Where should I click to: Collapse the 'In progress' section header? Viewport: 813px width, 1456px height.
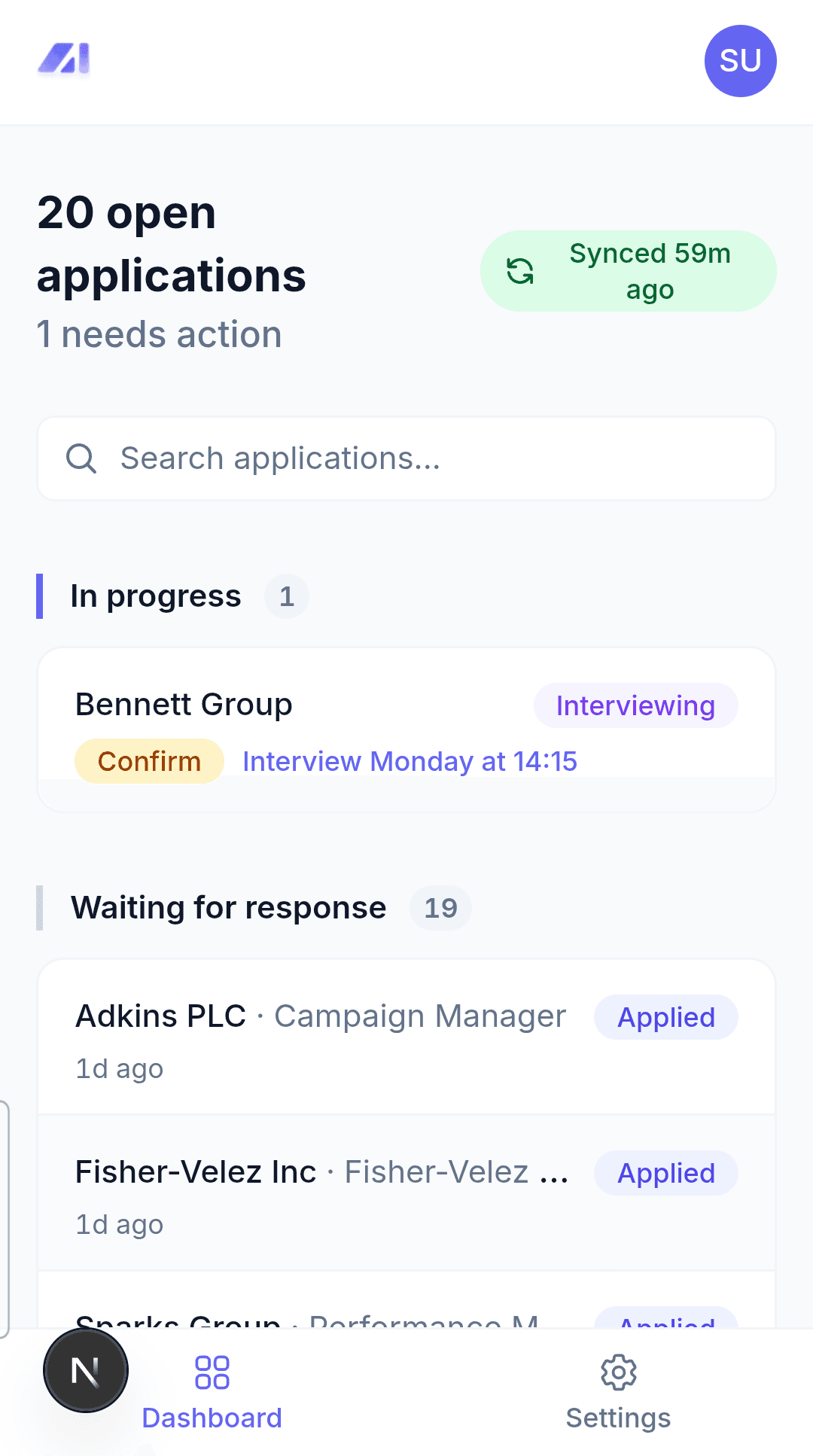(155, 595)
